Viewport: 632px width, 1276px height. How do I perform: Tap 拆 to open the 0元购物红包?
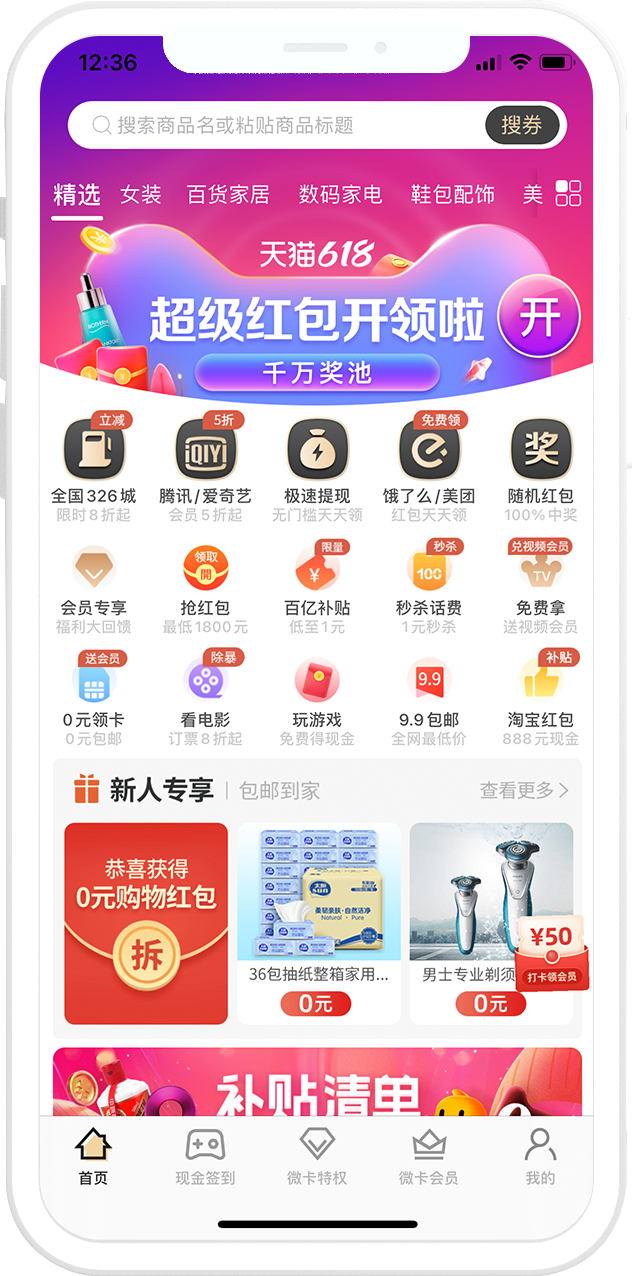pos(146,956)
